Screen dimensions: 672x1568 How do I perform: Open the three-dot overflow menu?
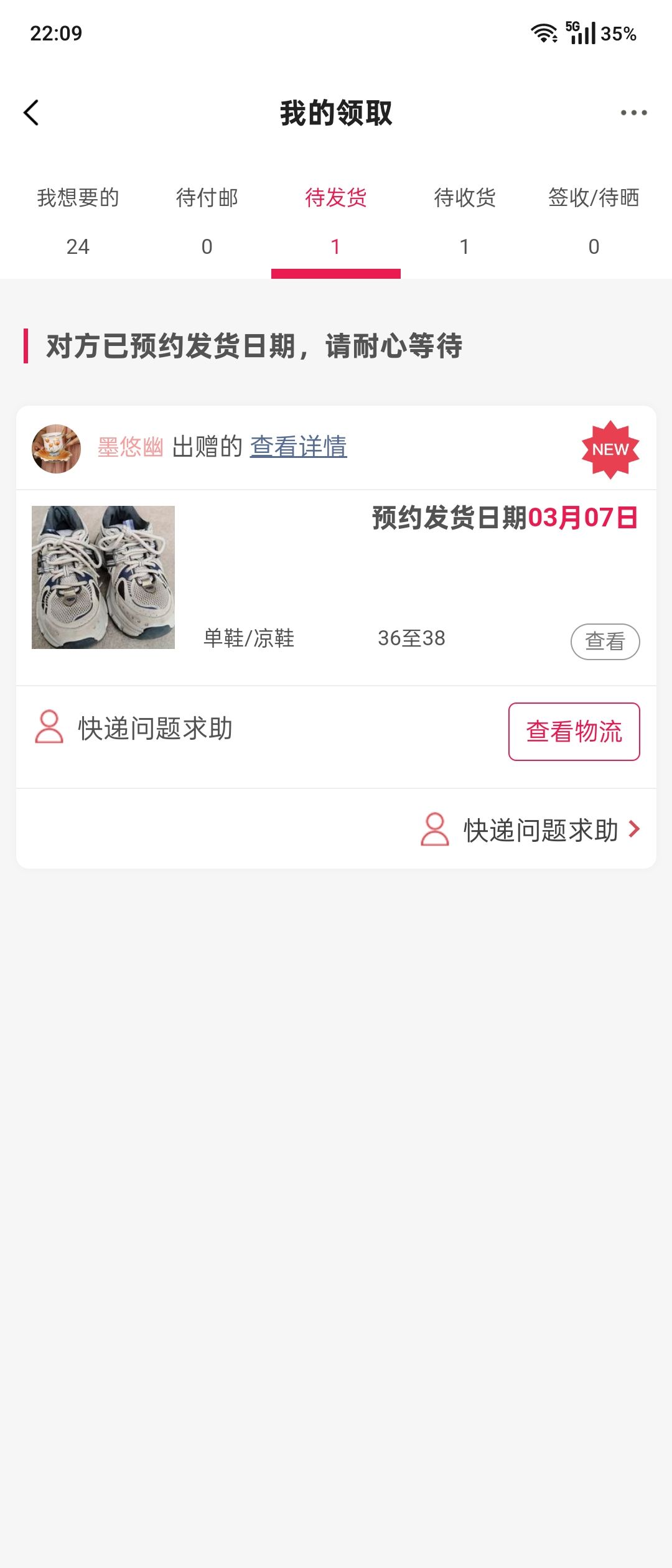coord(633,113)
